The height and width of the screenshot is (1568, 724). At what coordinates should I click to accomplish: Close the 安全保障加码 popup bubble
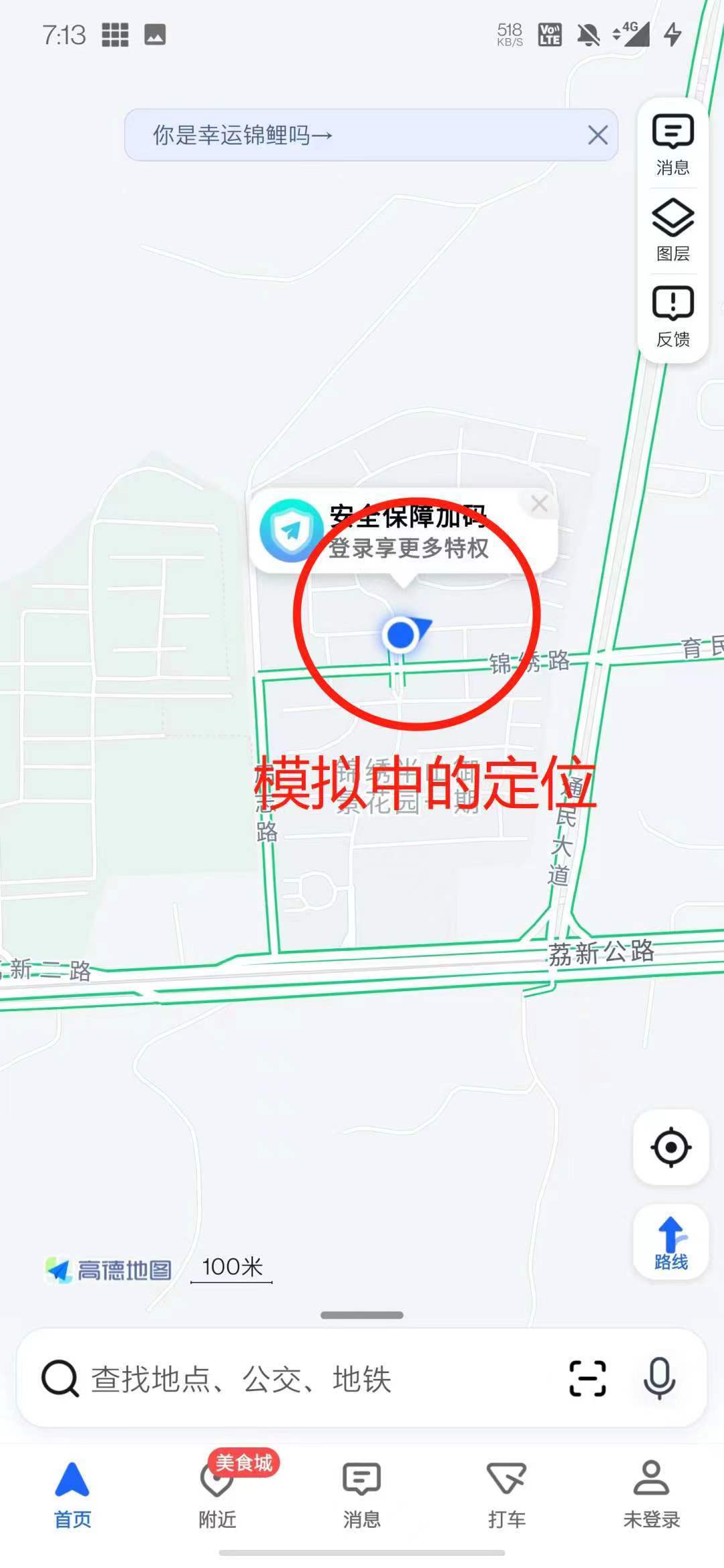click(539, 504)
